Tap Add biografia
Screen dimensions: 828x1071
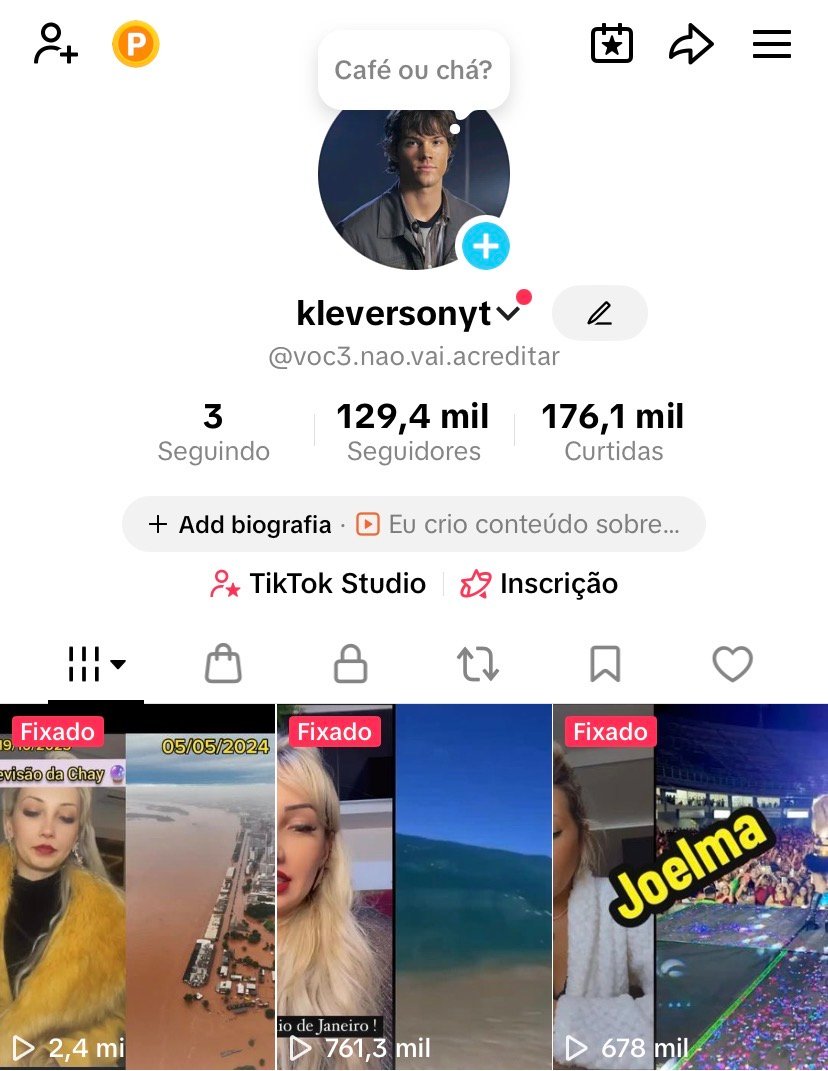[240, 524]
